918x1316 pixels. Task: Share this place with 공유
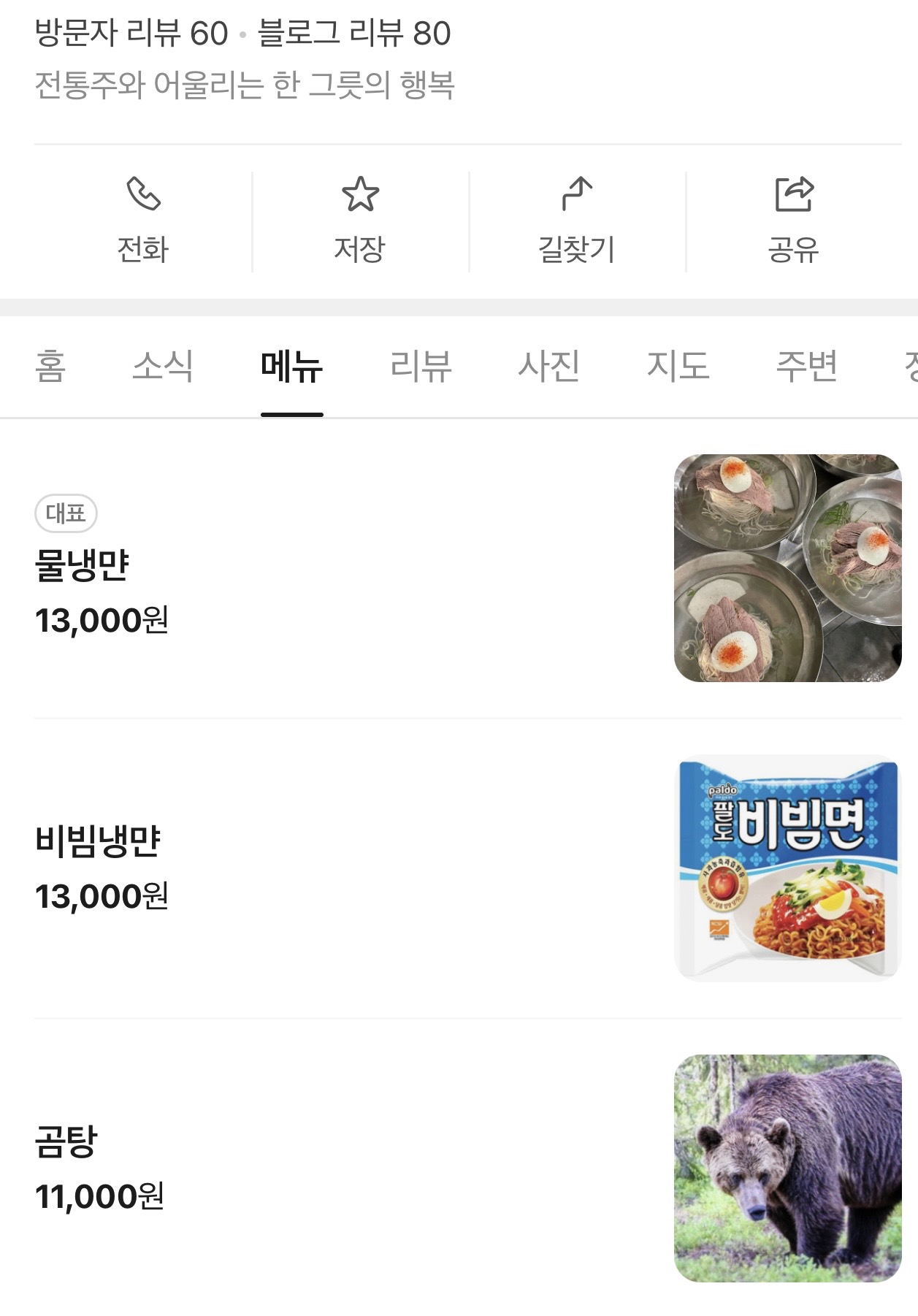794,221
